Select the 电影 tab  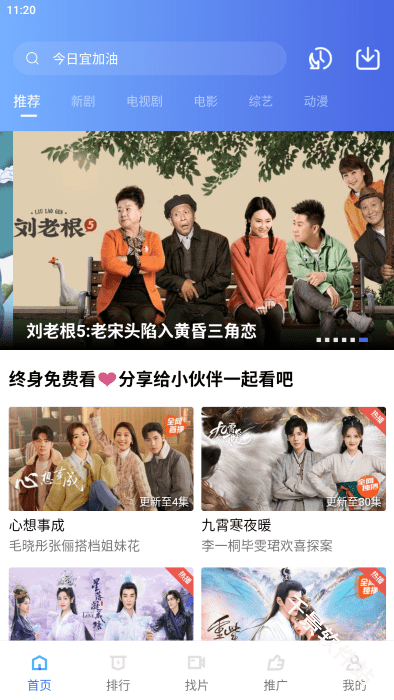(206, 101)
